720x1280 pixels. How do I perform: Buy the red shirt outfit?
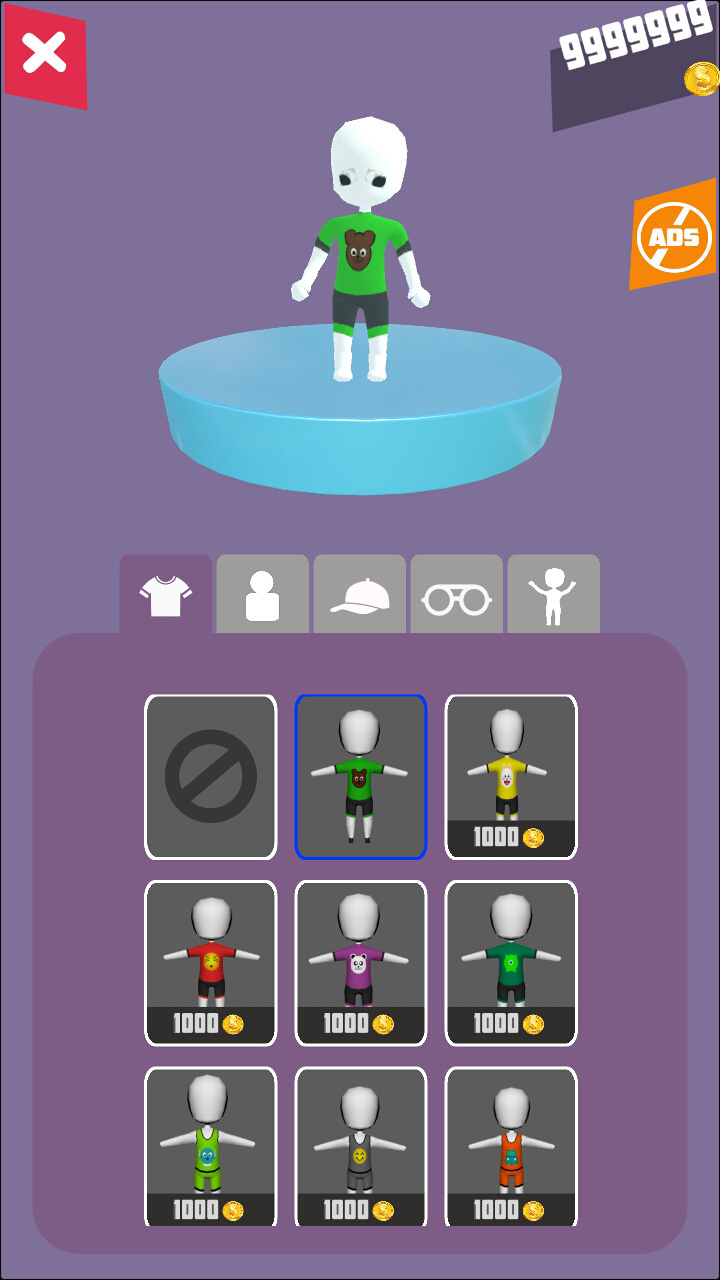coord(211,963)
